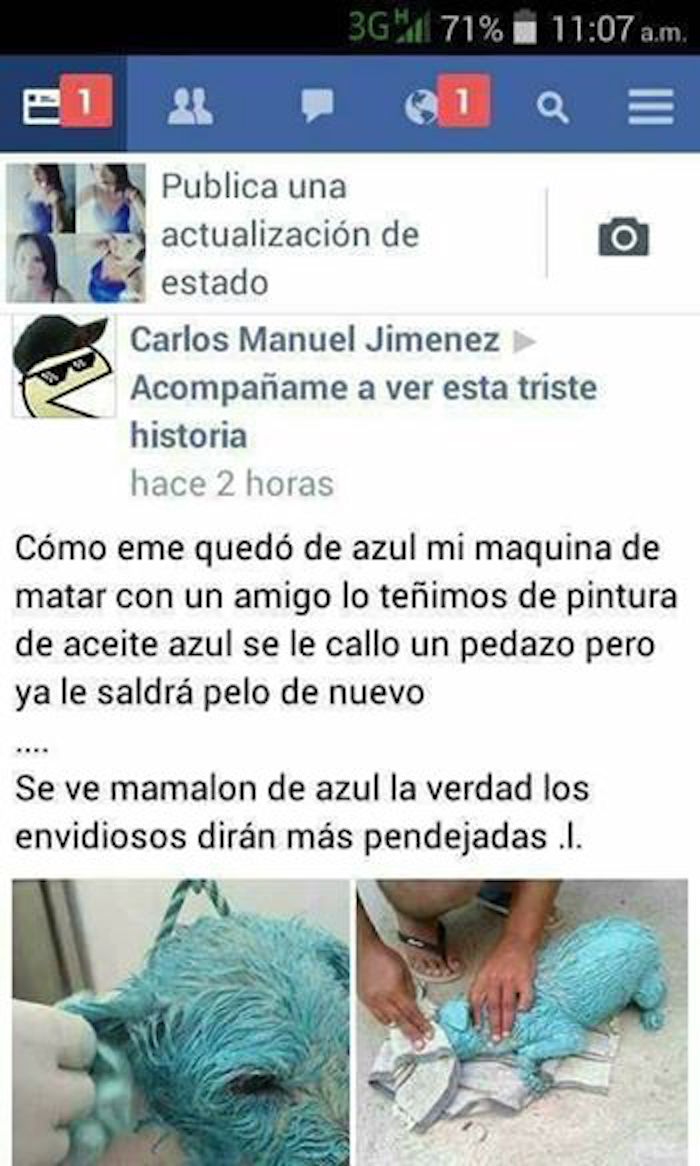Tap the search magnifier icon
Screen dimensions: 700x1166
coord(552,106)
